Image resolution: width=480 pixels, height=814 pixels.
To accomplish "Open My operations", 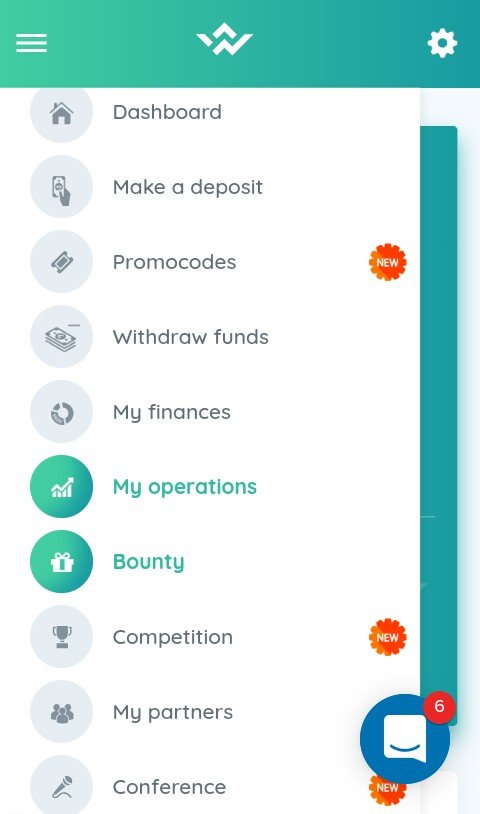I will click(210, 486).
